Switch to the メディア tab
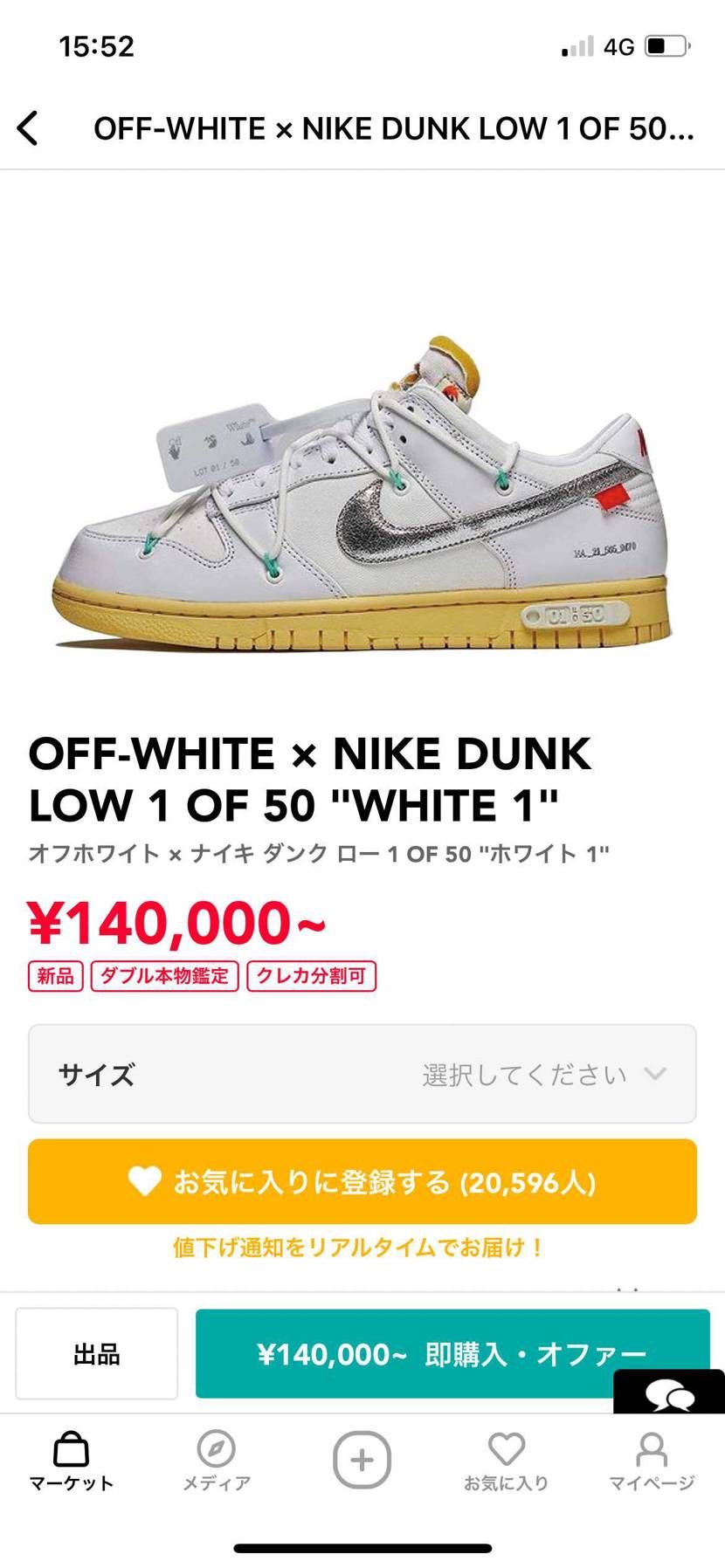 coord(216,1461)
